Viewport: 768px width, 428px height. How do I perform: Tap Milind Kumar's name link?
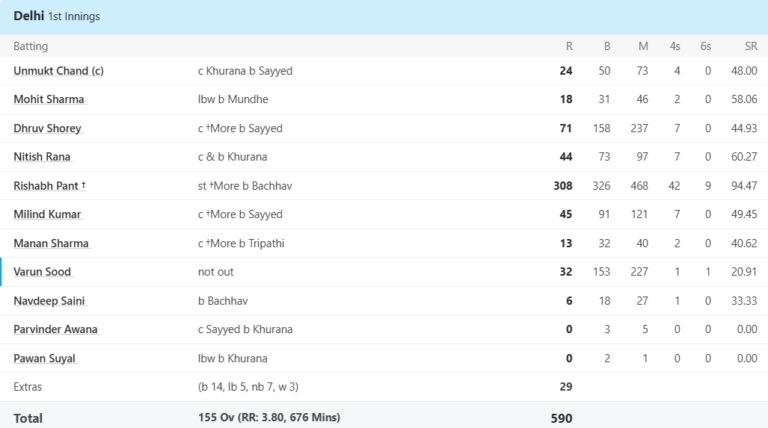point(47,214)
